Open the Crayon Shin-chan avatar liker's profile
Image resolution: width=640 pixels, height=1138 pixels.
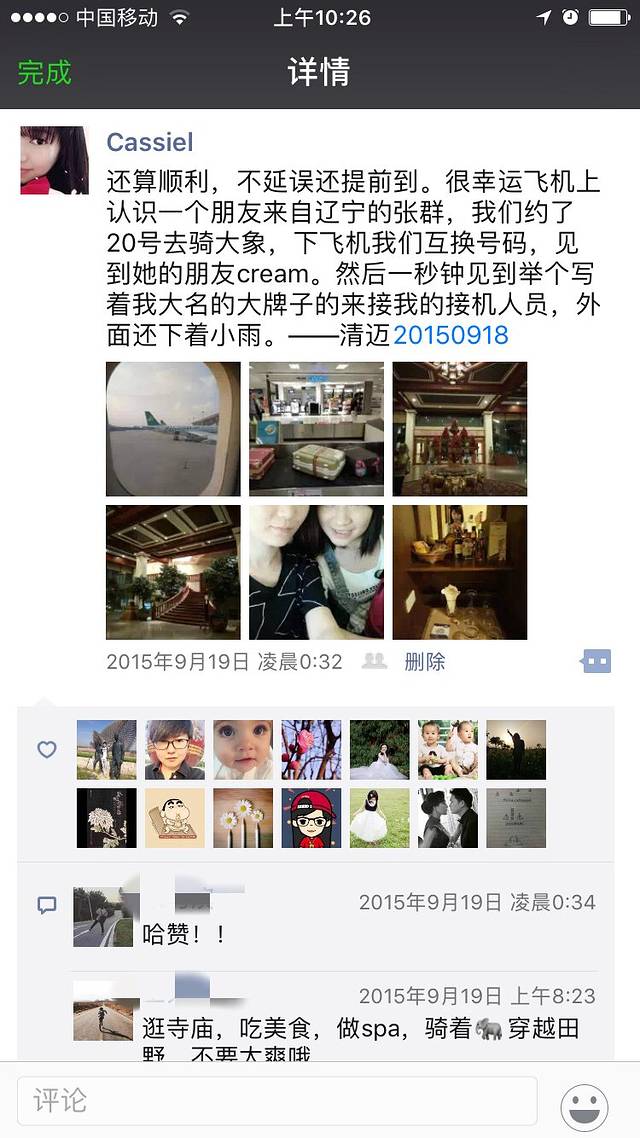(175, 818)
